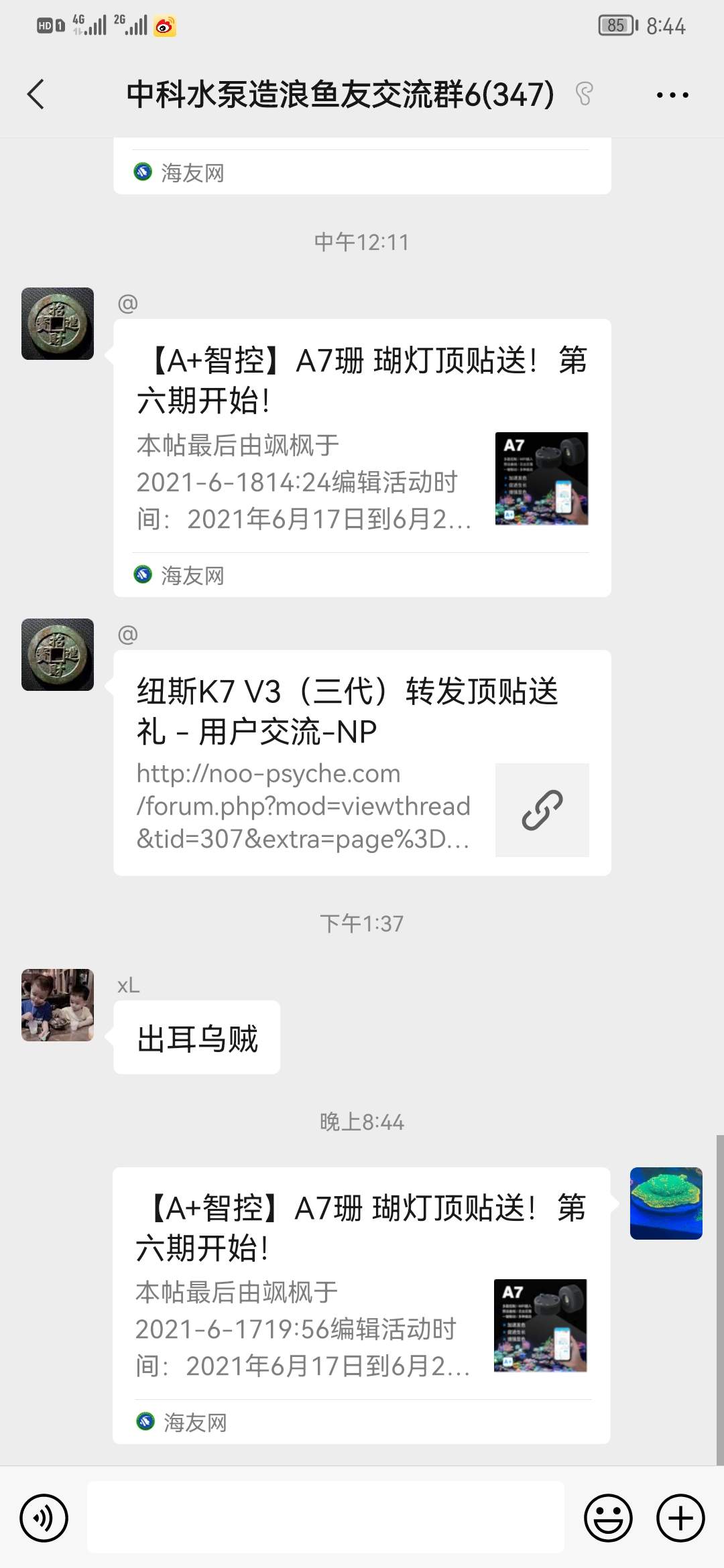
Task: Open the 纽斯K7 V3 转发顶贴送礼 link card
Action: (362, 763)
